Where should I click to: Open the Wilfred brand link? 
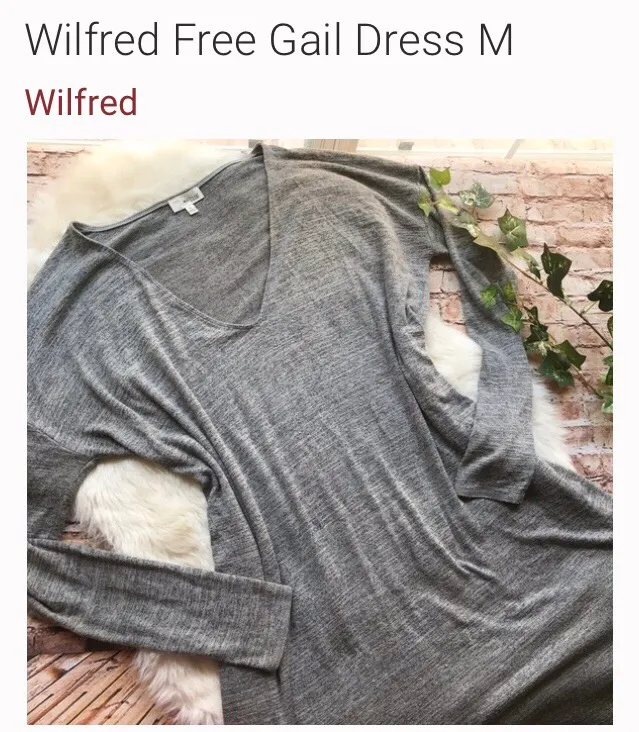81,102
